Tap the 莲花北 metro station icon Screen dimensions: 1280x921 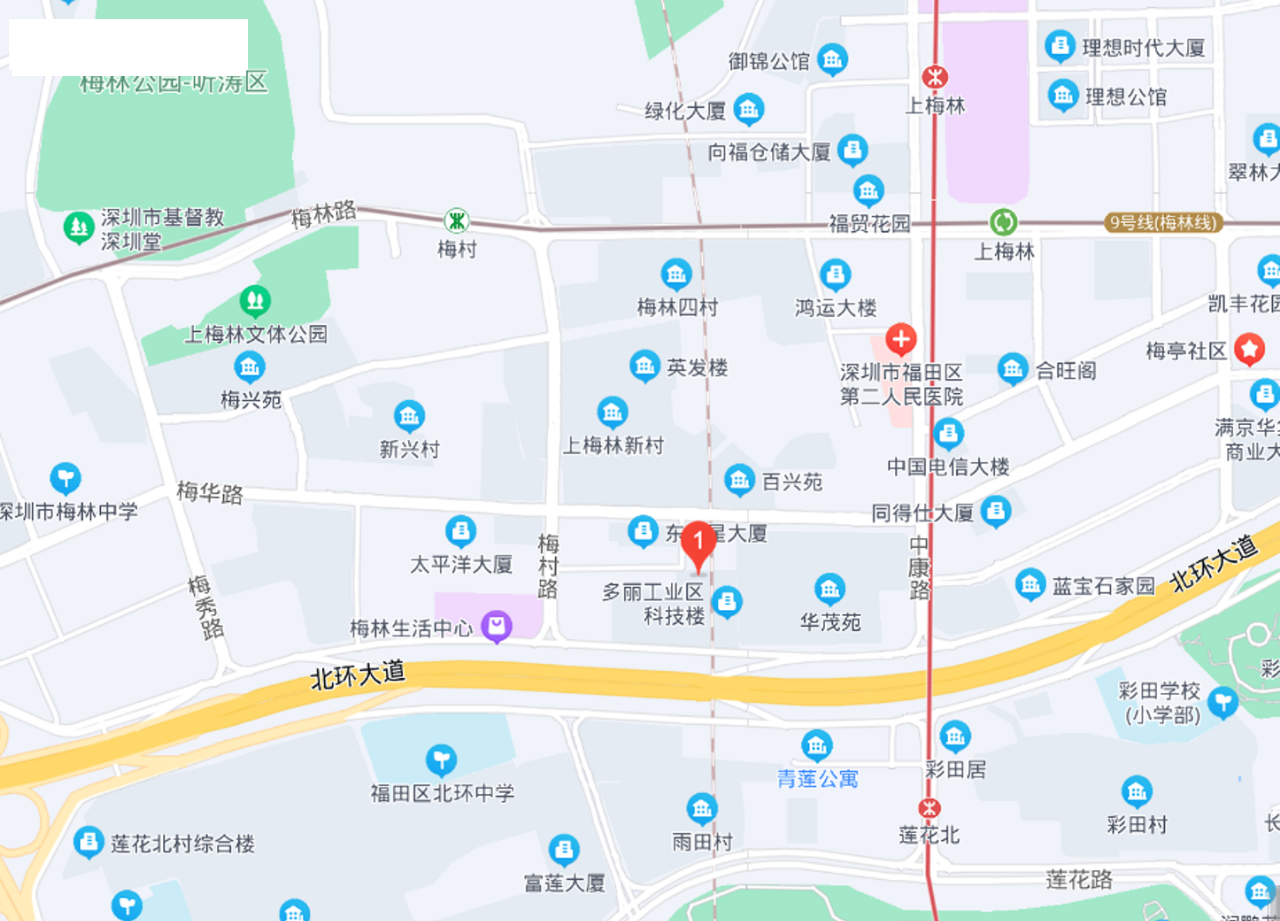[930, 808]
